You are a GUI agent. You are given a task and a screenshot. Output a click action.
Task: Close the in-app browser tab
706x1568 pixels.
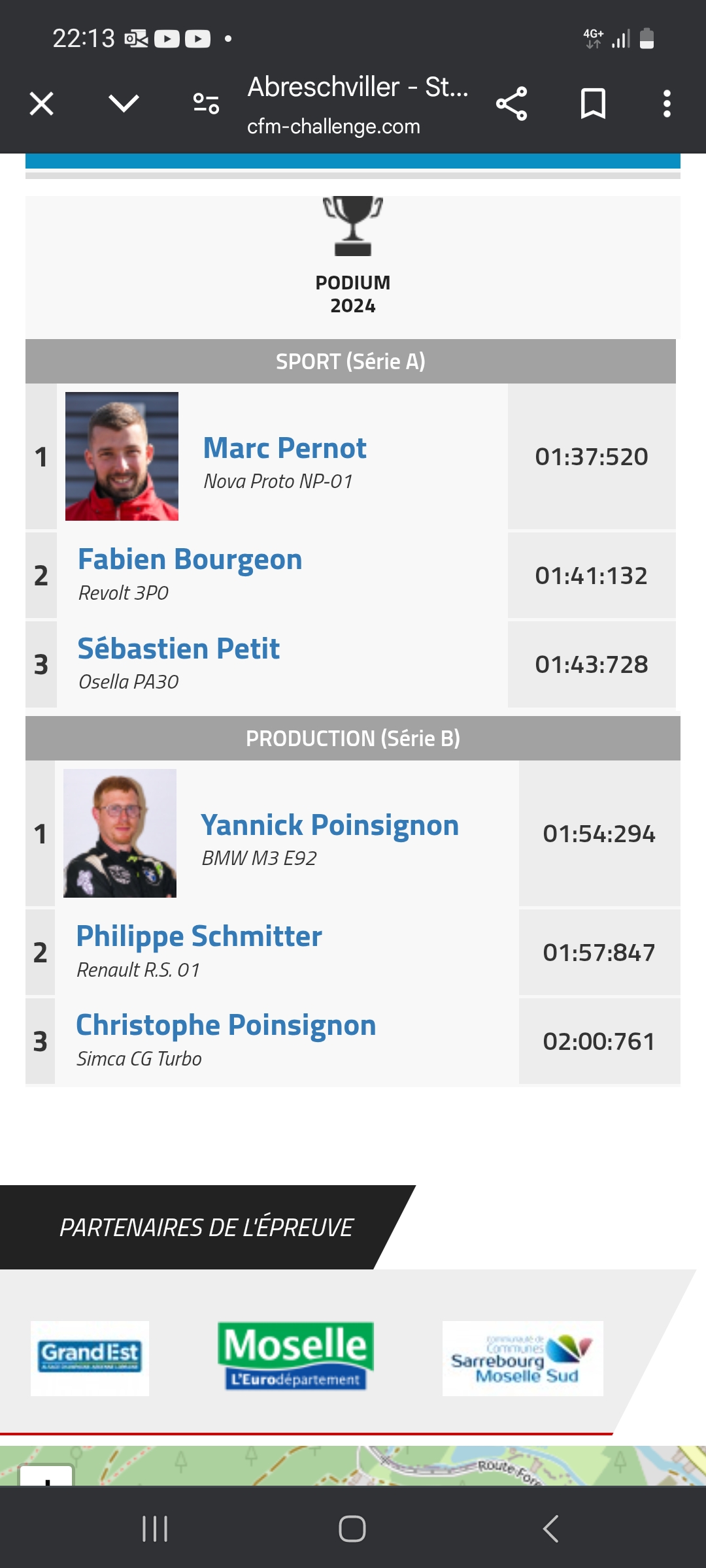42,103
